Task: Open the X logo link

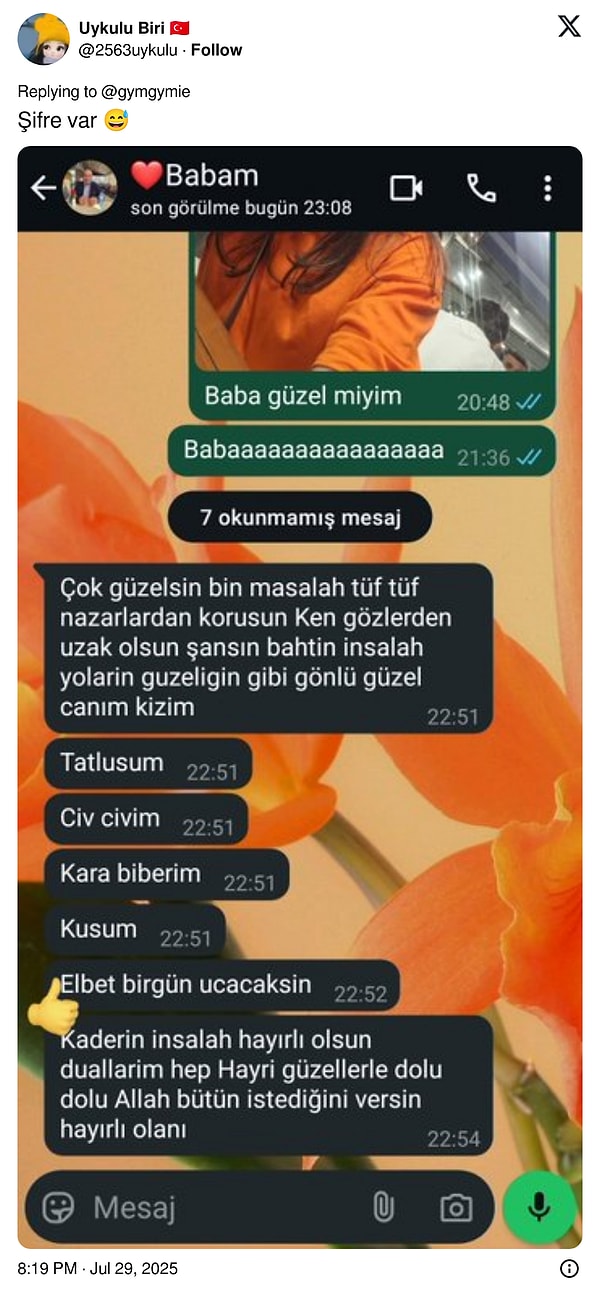Action: [x=569, y=27]
